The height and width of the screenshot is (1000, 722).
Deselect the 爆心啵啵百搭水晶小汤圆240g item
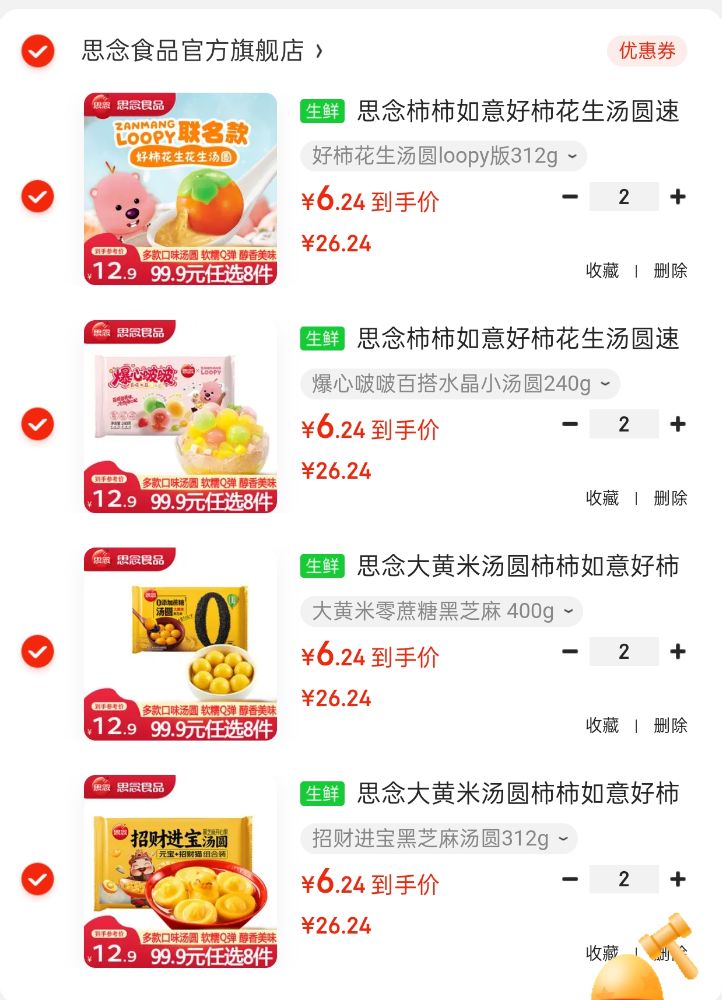point(38,424)
